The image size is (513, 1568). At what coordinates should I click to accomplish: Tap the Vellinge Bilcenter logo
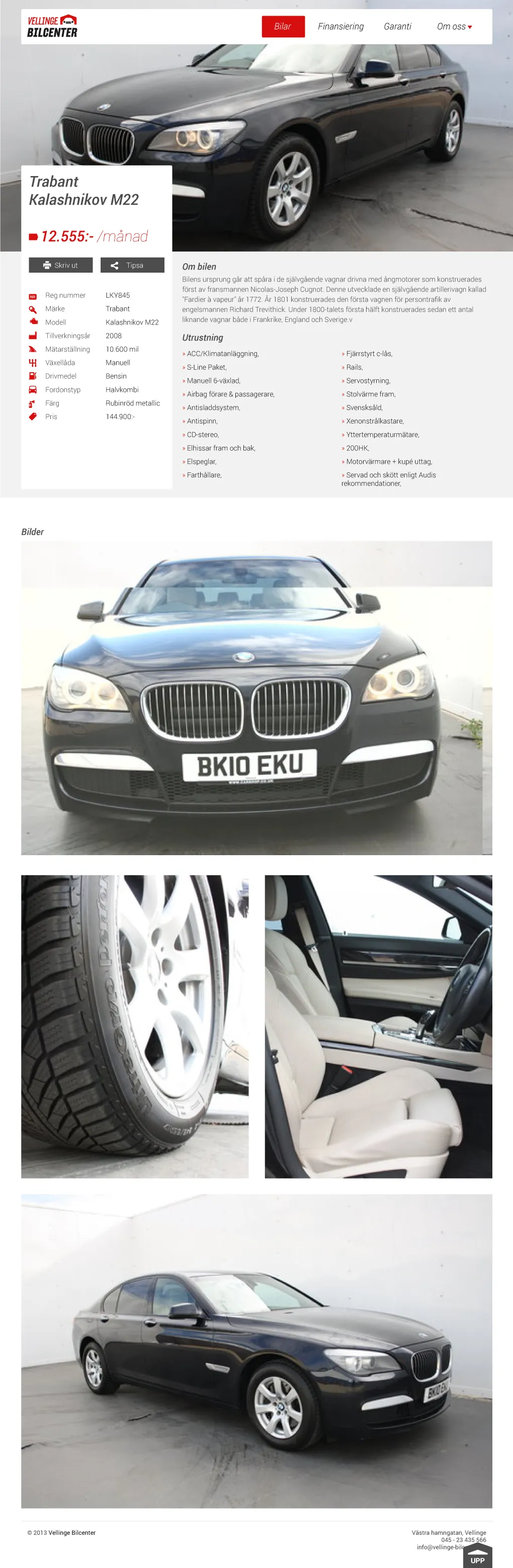[x=52, y=27]
